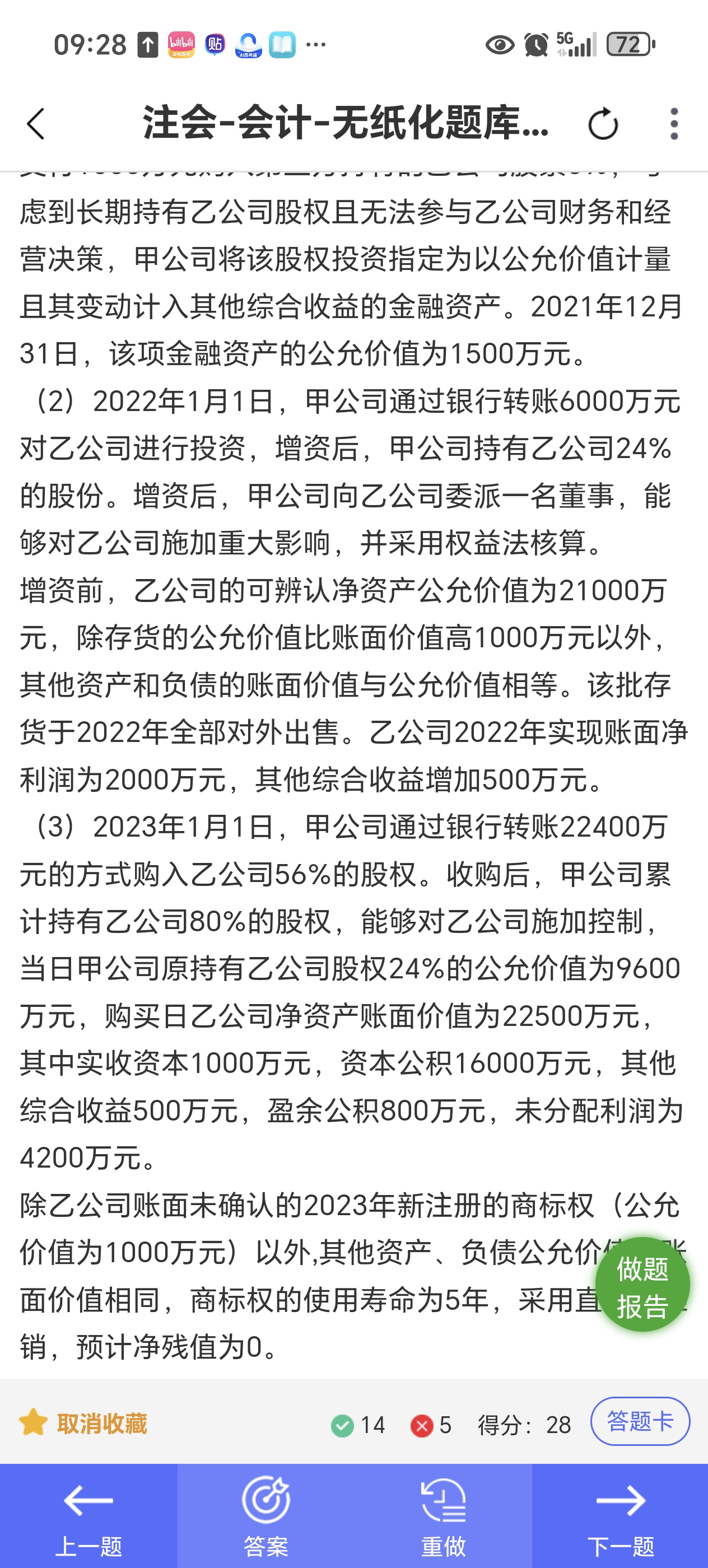The width and height of the screenshot is (708, 1568).
Task: Go back using the top-left arrow
Action: pyautogui.click(x=36, y=124)
